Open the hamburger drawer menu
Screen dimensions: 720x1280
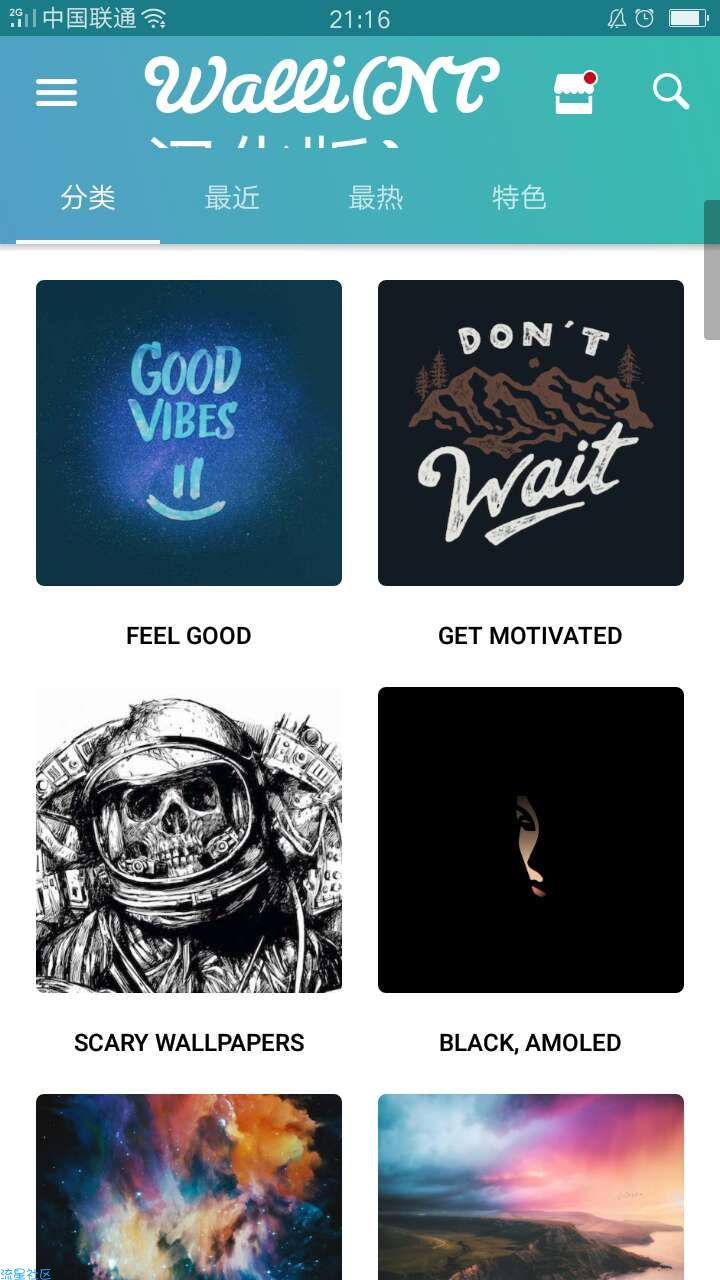57,93
